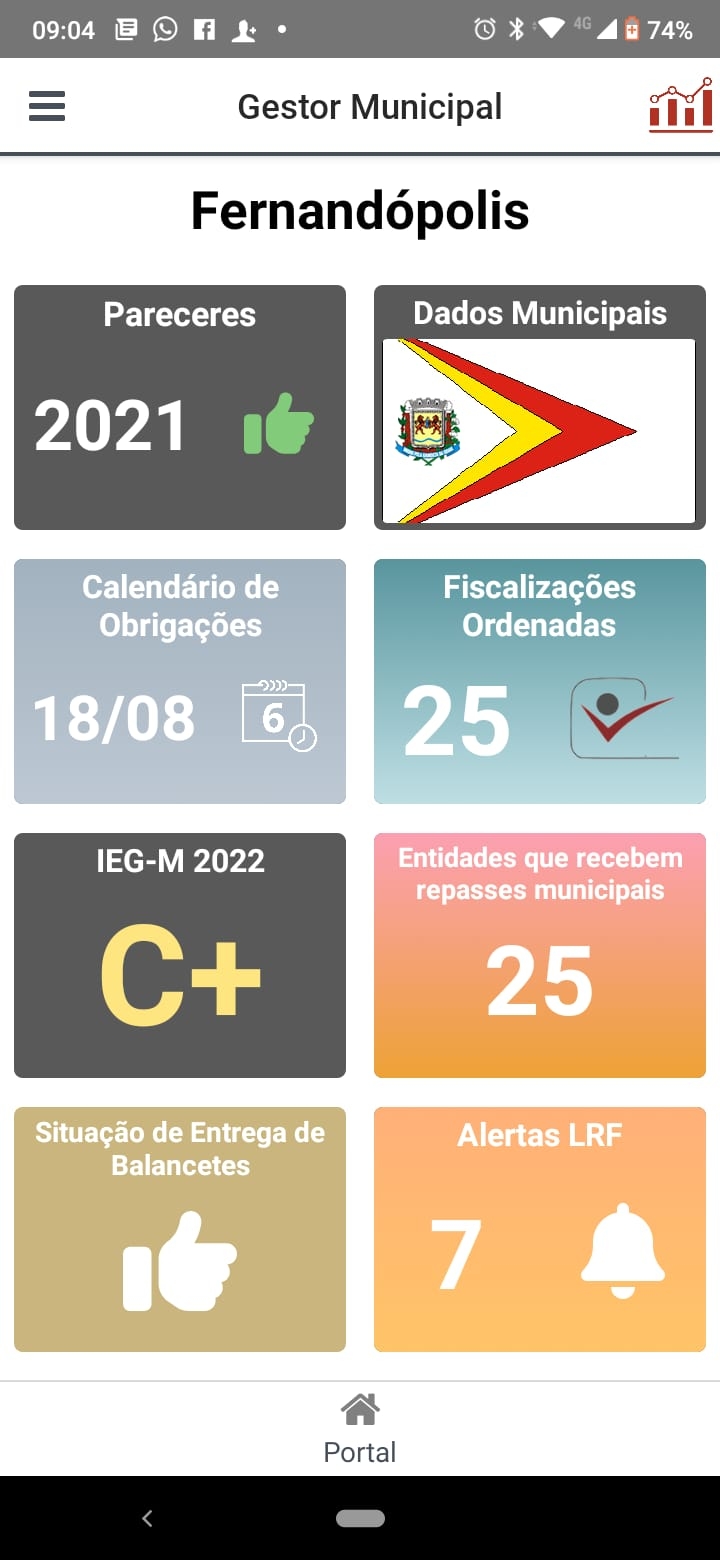720x1560 pixels.
Task: Open the IEG-M 2022 card
Action: tap(180, 956)
